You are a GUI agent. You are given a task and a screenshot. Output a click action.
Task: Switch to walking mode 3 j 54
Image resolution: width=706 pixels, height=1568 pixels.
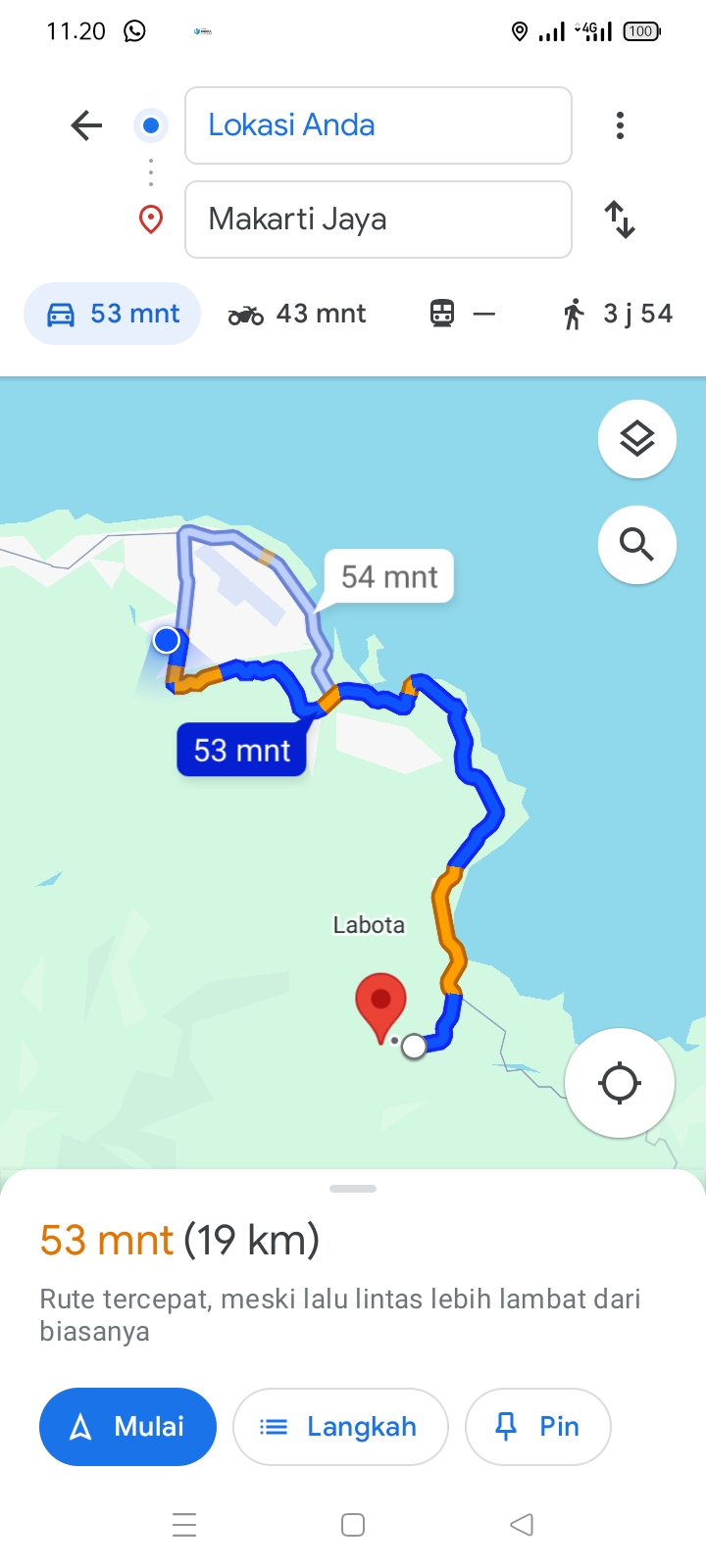617,314
